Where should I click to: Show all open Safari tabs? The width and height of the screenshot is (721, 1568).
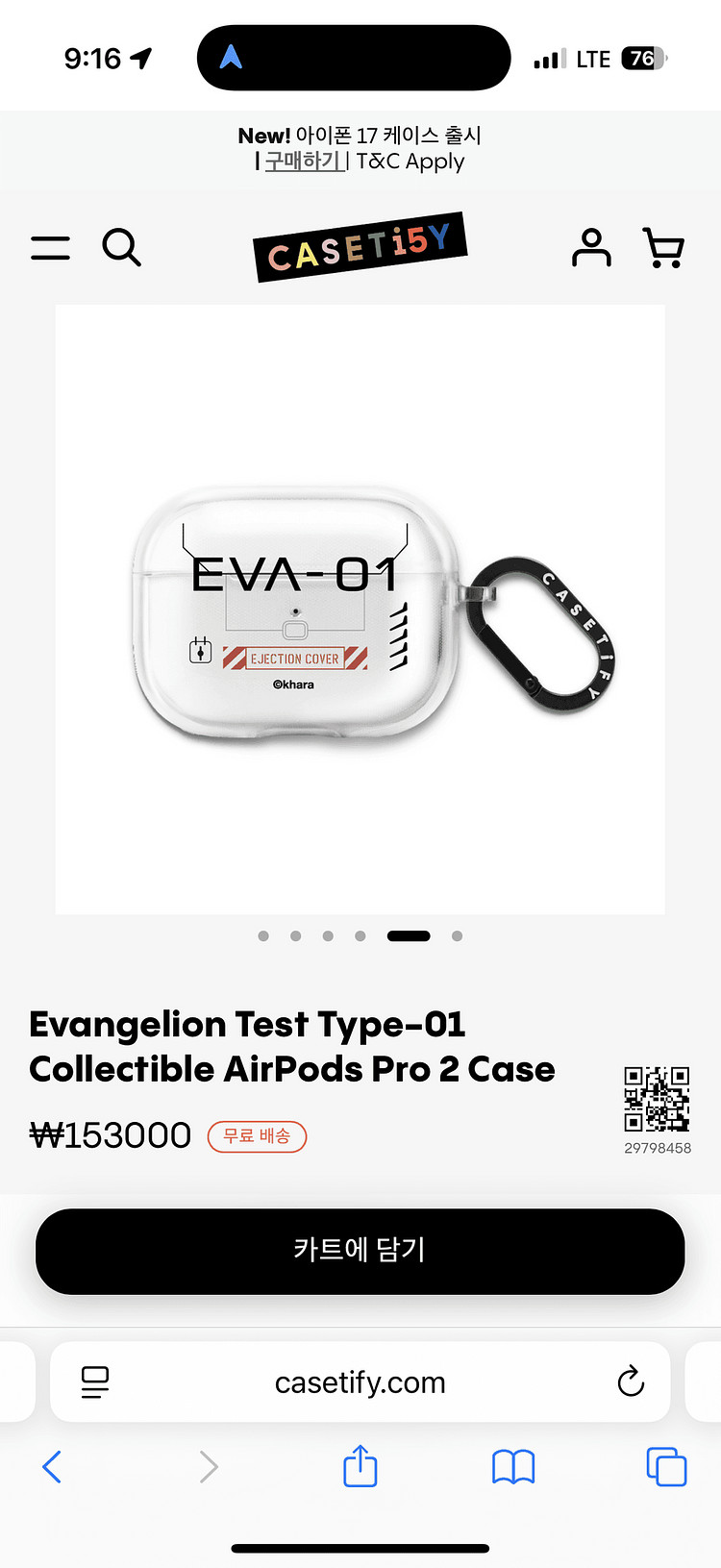[666, 1467]
